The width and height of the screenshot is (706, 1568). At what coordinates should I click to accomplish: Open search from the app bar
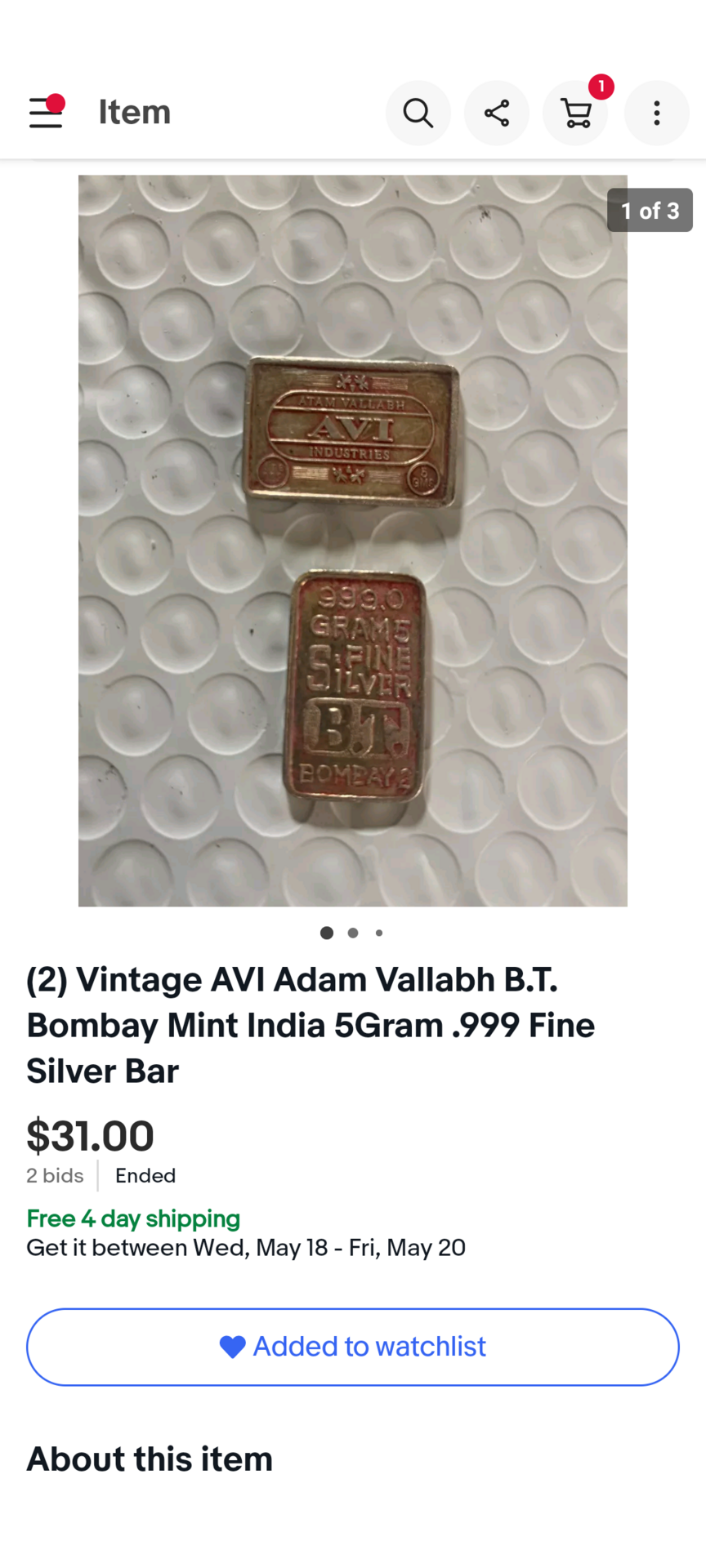(418, 113)
